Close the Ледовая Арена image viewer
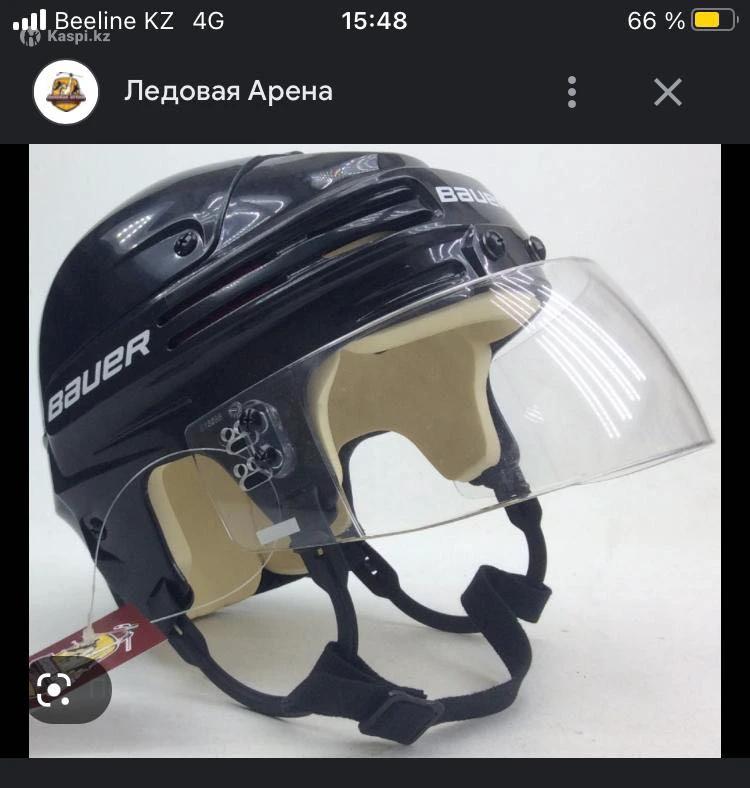 tap(667, 92)
